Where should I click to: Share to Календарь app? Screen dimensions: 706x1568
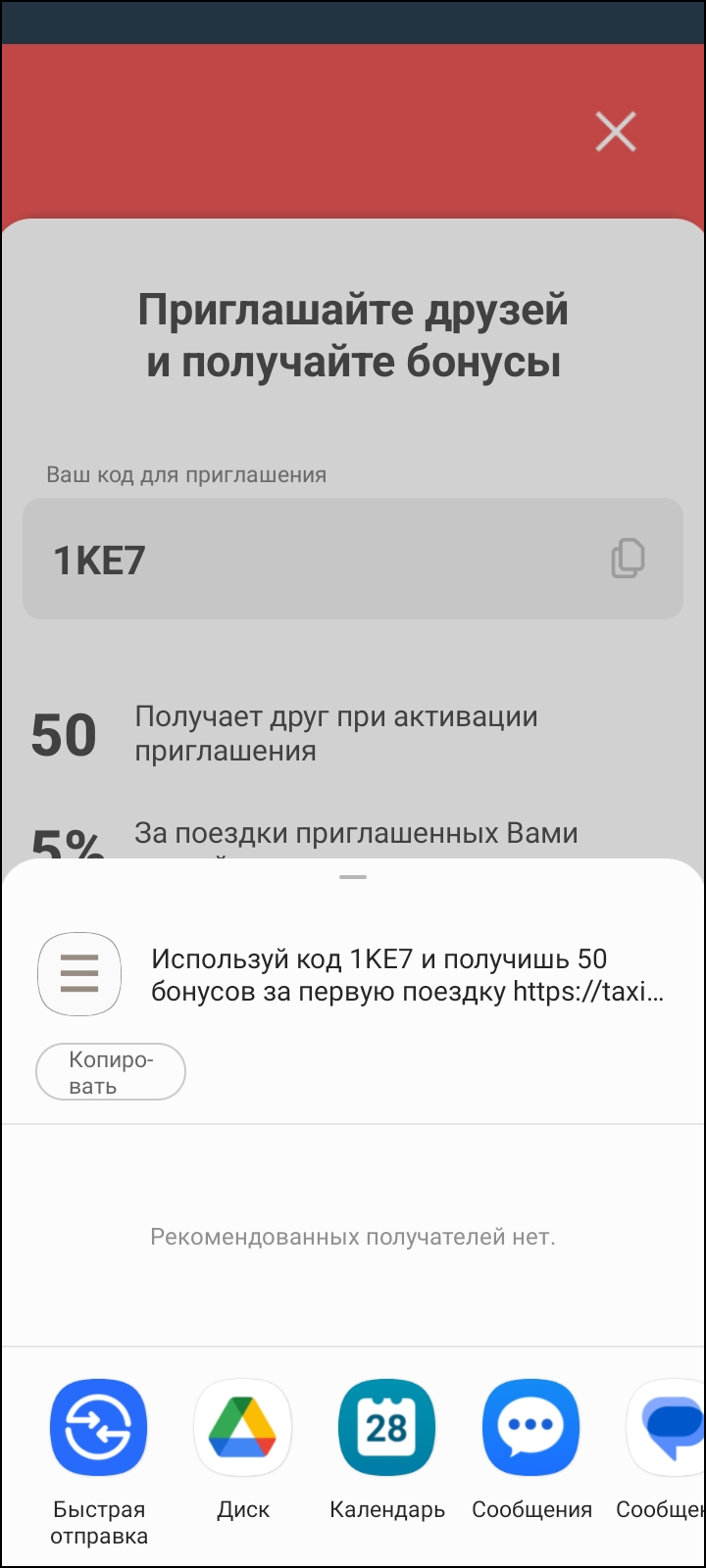(387, 1428)
